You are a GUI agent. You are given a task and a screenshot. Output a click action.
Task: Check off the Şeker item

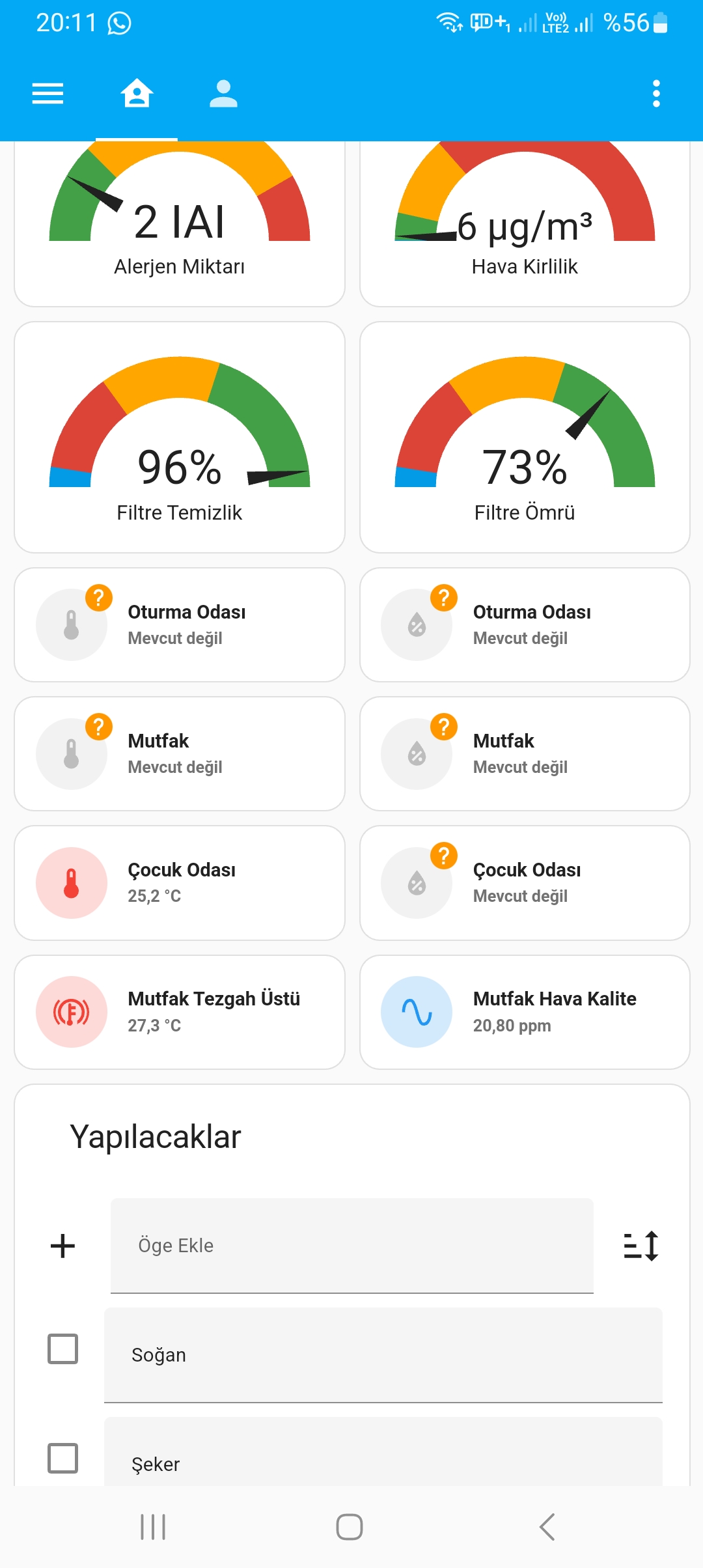[63, 1458]
